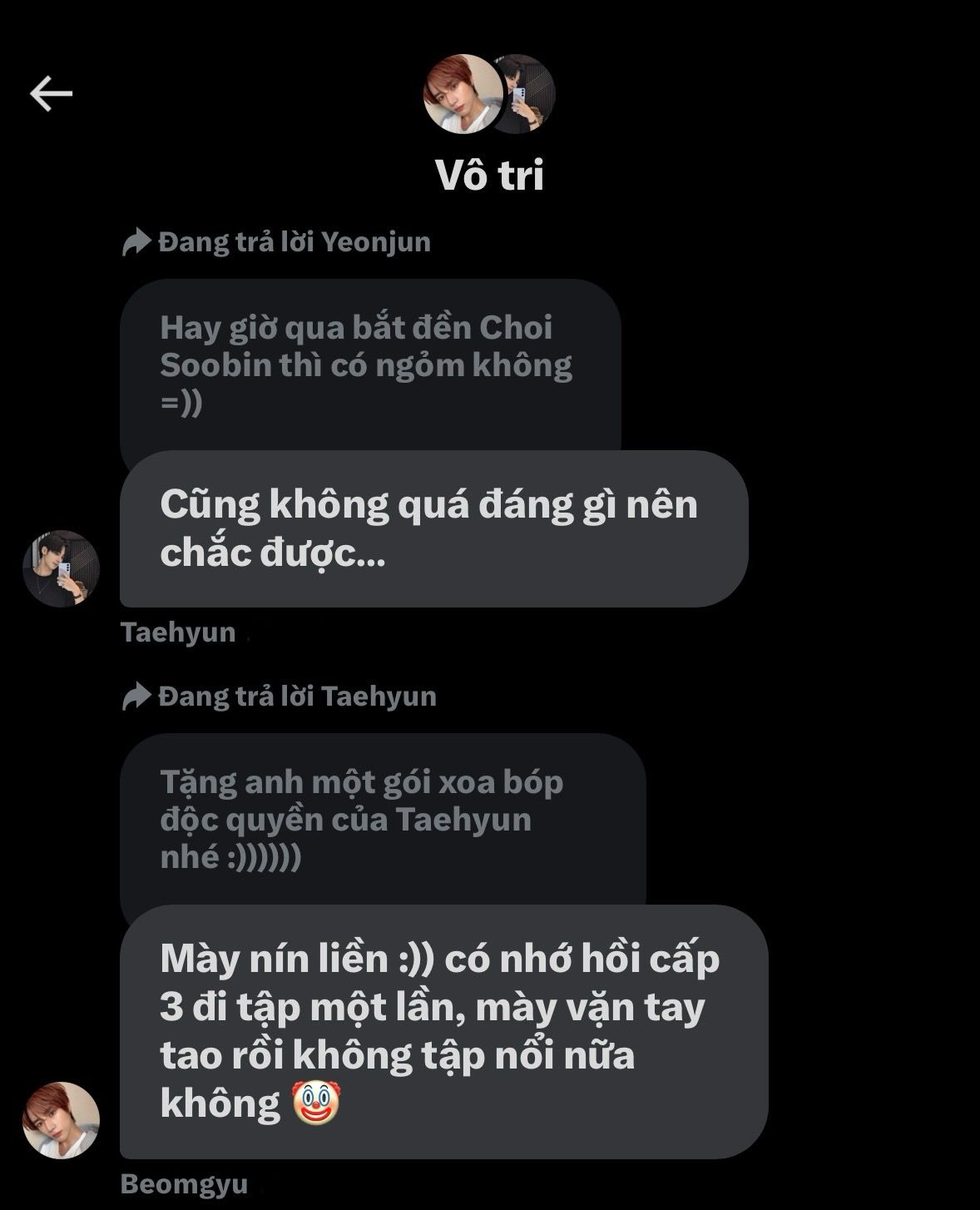Open Beomgyu's profile picture beside his message
Screen dimensions: 980x1210
coord(61,1120)
